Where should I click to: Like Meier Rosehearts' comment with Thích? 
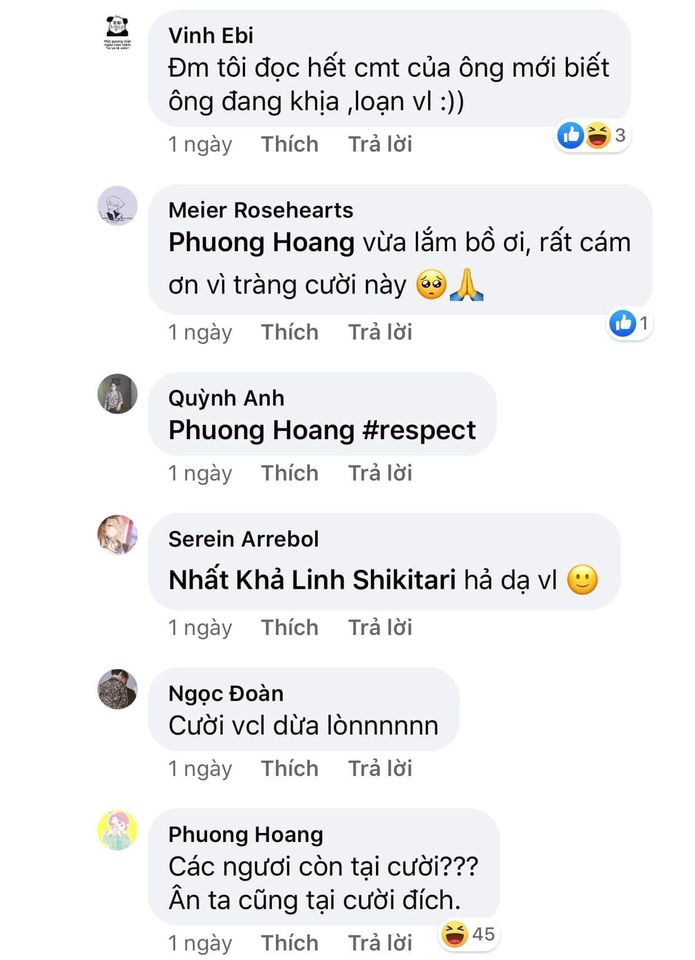point(289,332)
